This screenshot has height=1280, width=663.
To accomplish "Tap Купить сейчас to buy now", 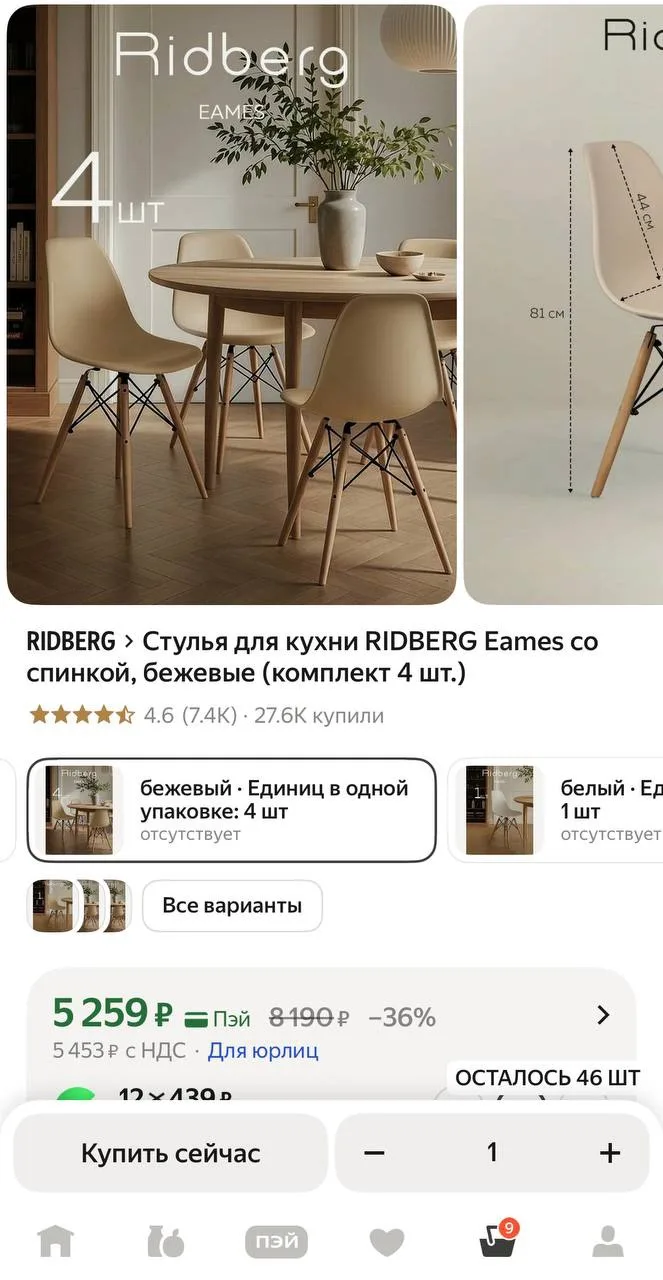I will click(x=171, y=1153).
